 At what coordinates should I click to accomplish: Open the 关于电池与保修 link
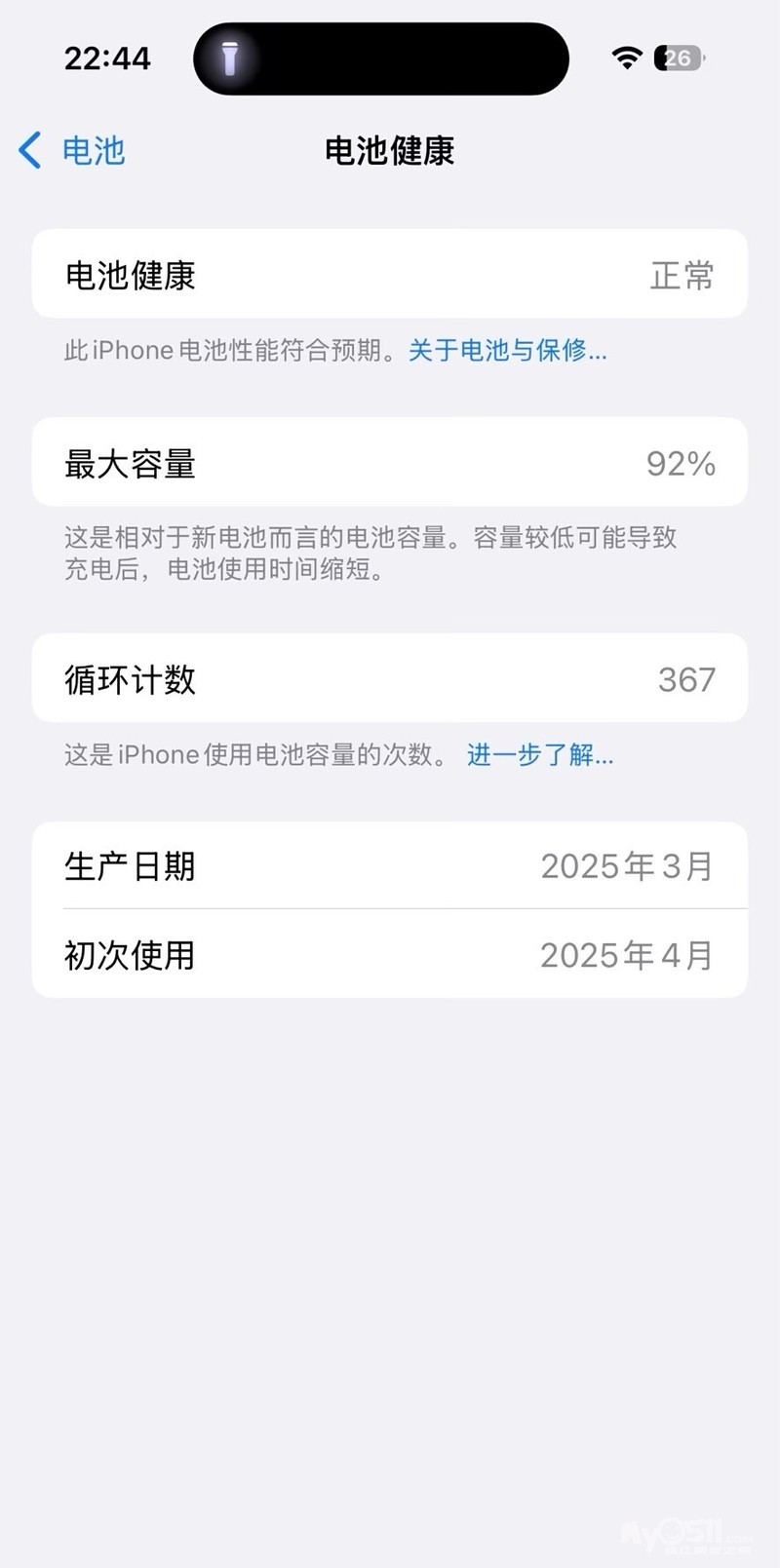tap(507, 351)
